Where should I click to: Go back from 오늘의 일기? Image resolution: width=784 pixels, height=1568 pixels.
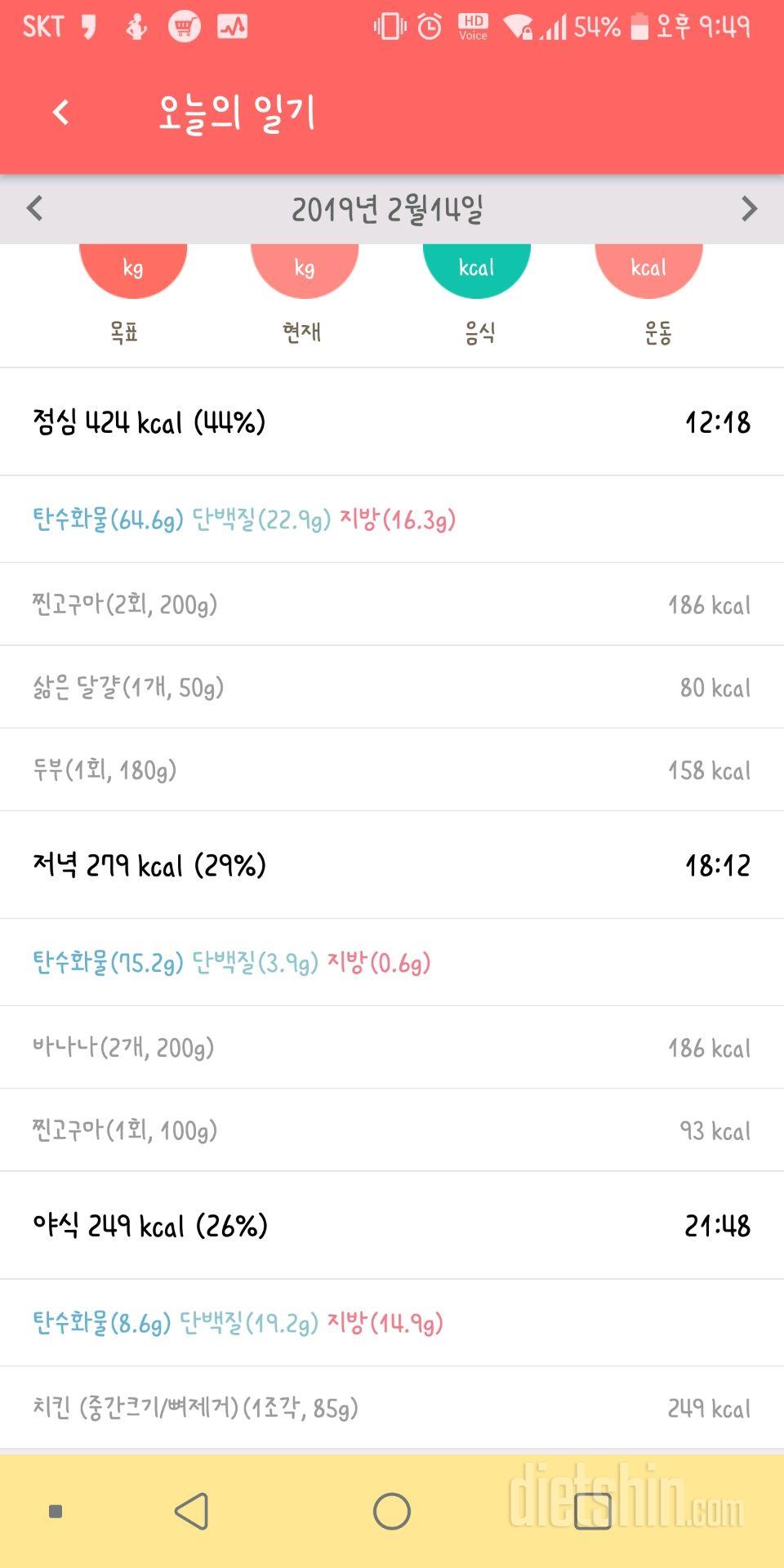60,113
